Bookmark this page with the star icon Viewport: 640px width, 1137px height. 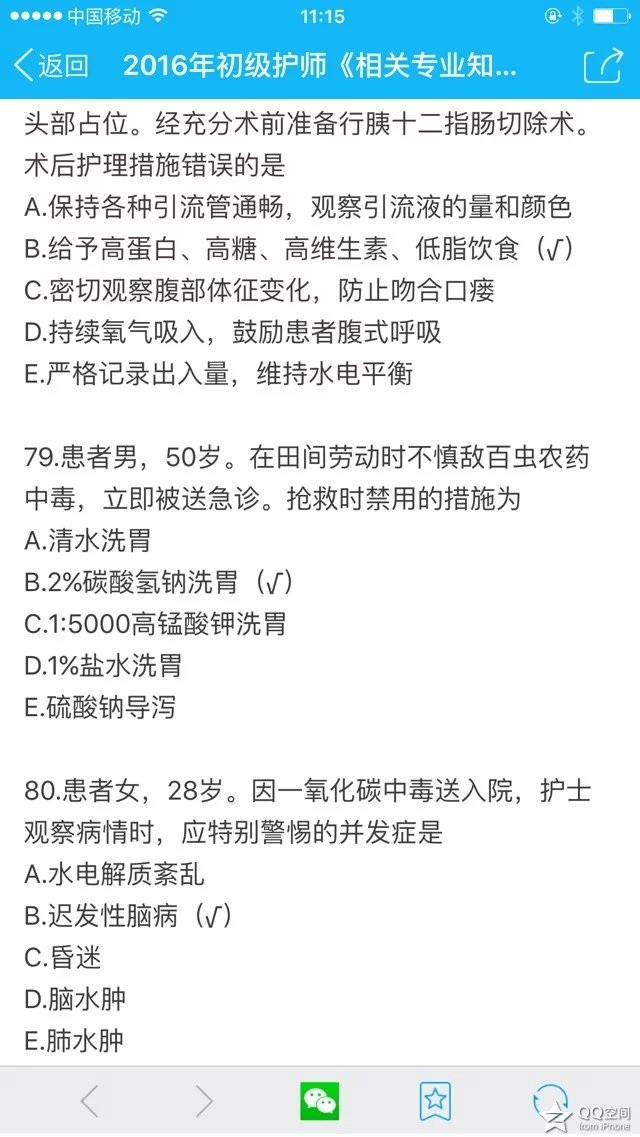click(x=435, y=1101)
